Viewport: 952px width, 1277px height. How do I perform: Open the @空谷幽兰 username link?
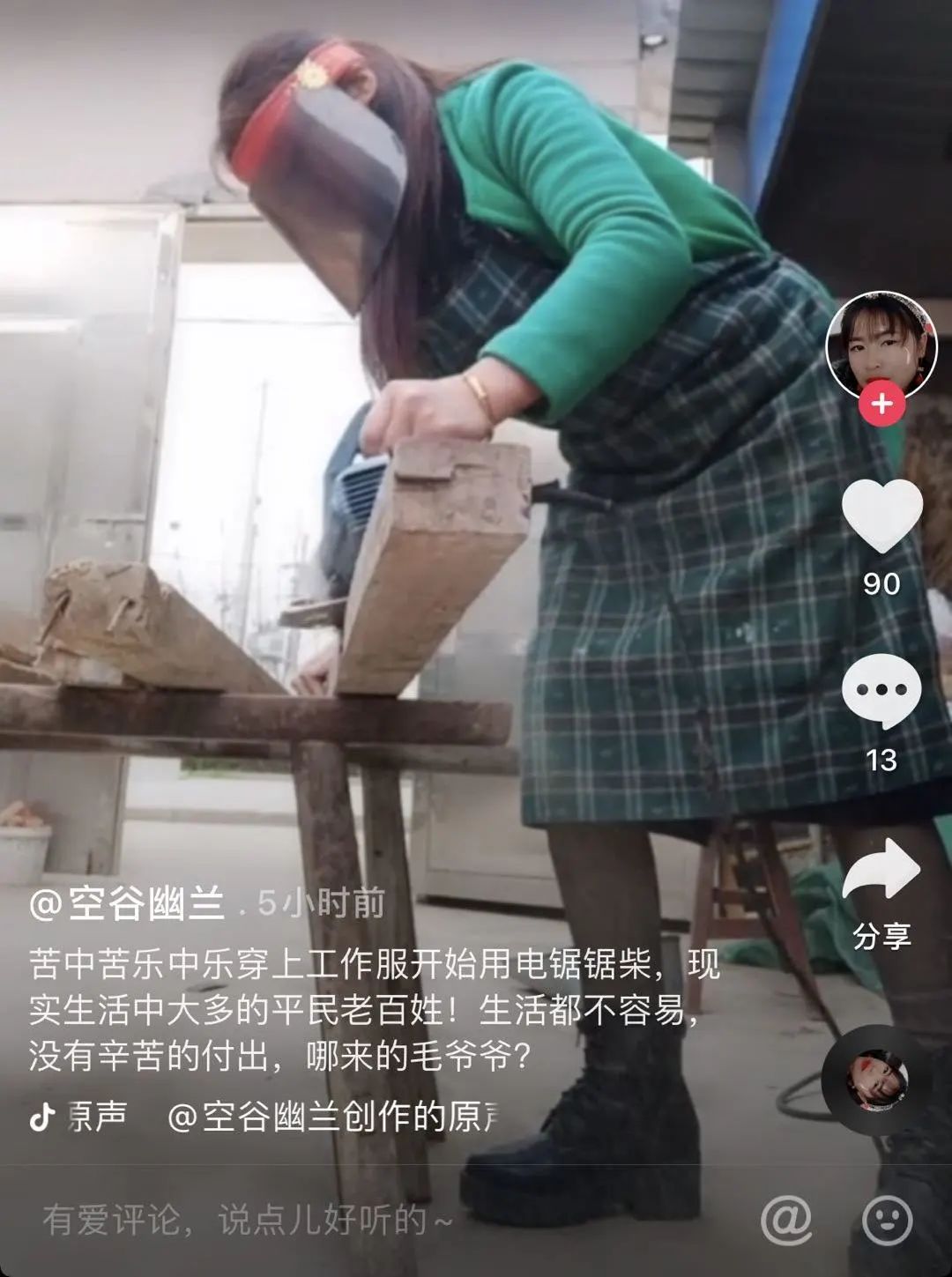128,903
